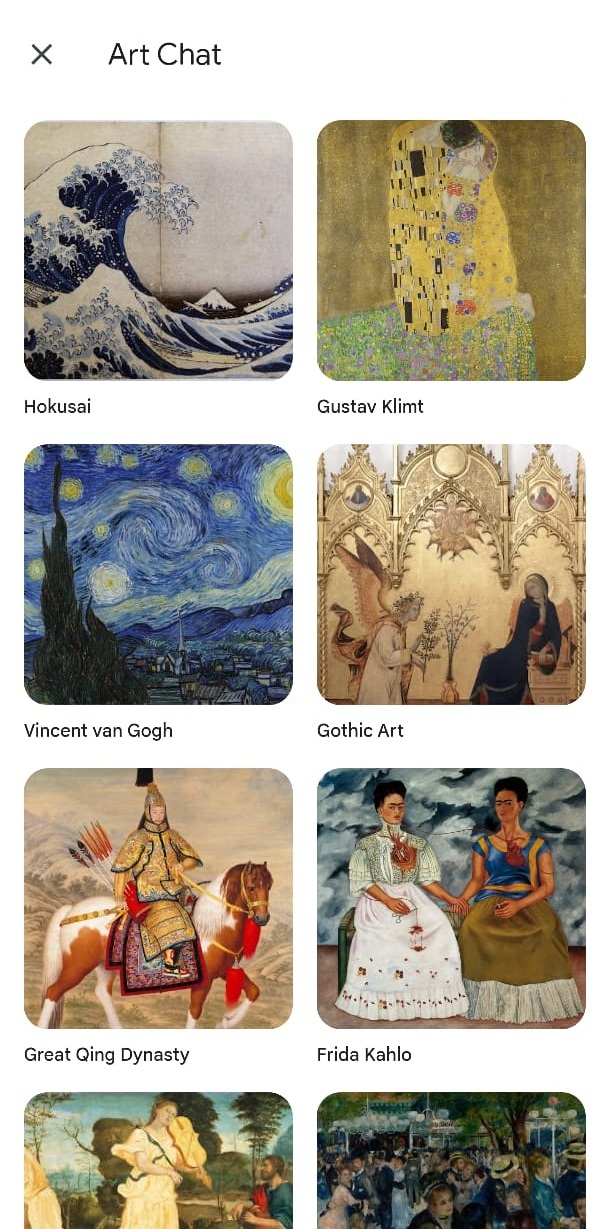Select the Vincent van Gogh tile
Screen dimensions: 610x1229
[x=158, y=574]
